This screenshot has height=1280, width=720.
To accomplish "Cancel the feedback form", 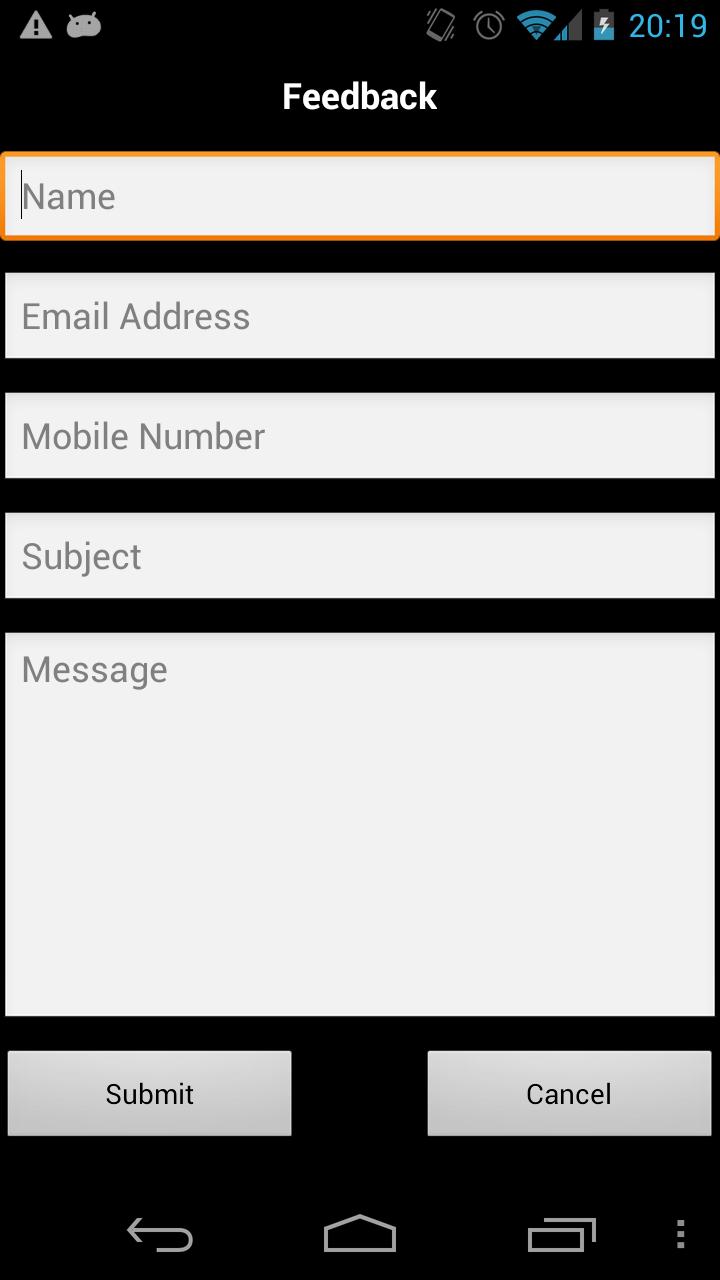I will coord(569,1093).
